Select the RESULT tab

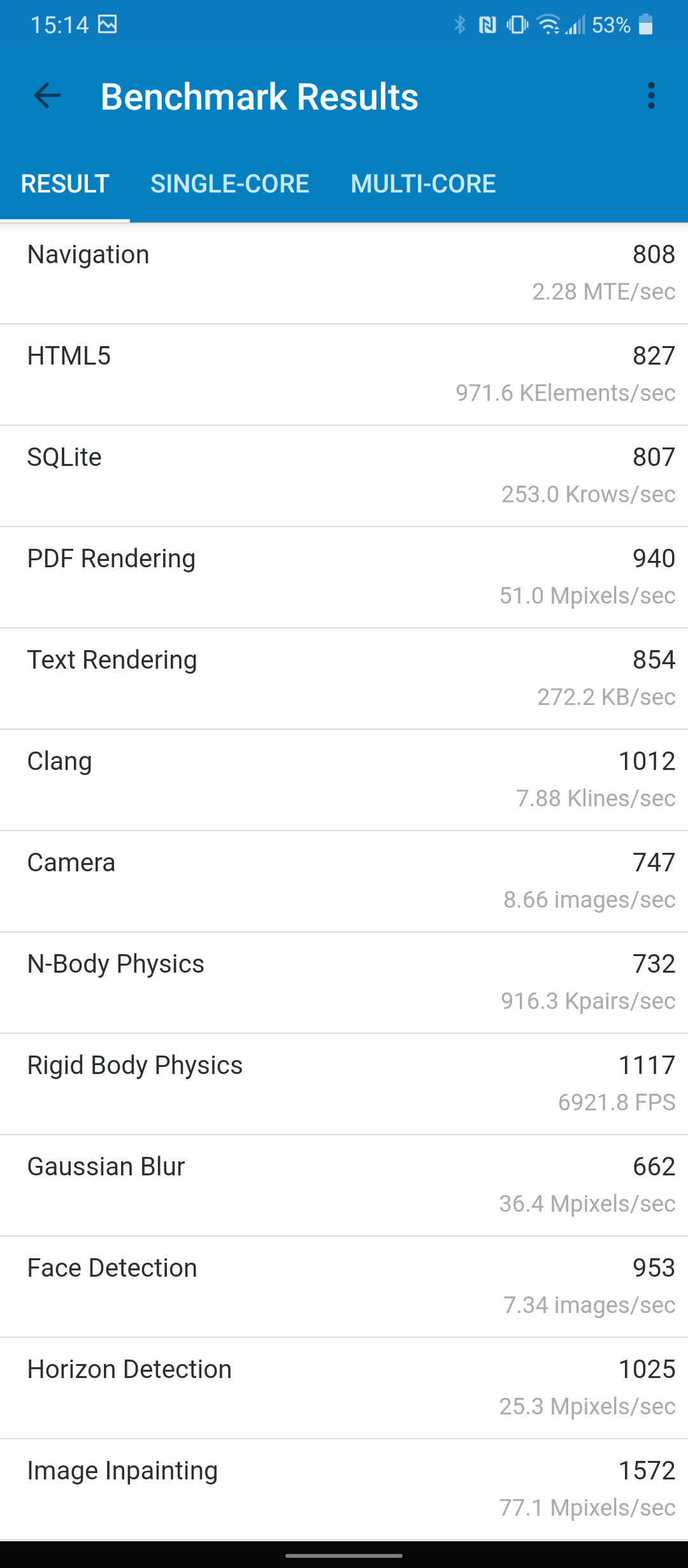(x=65, y=184)
